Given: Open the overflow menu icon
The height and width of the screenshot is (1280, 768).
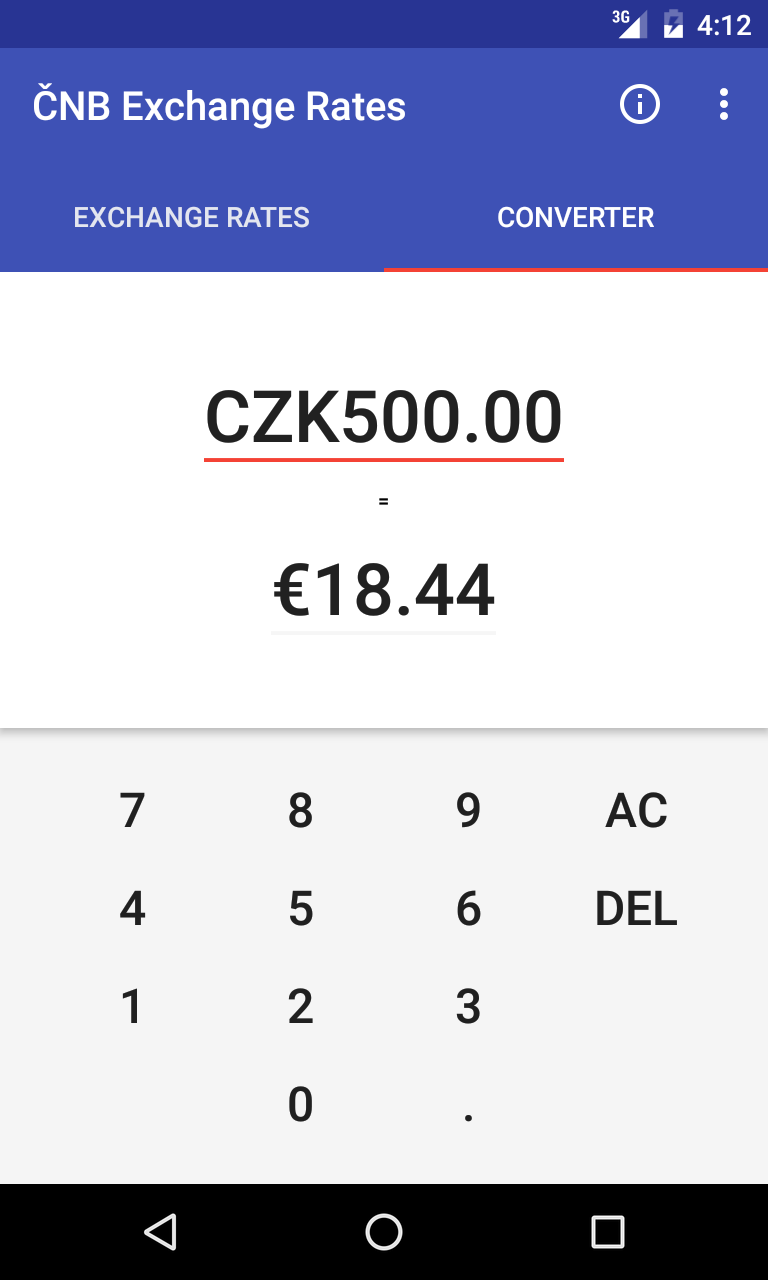Looking at the screenshot, I should click(723, 104).
